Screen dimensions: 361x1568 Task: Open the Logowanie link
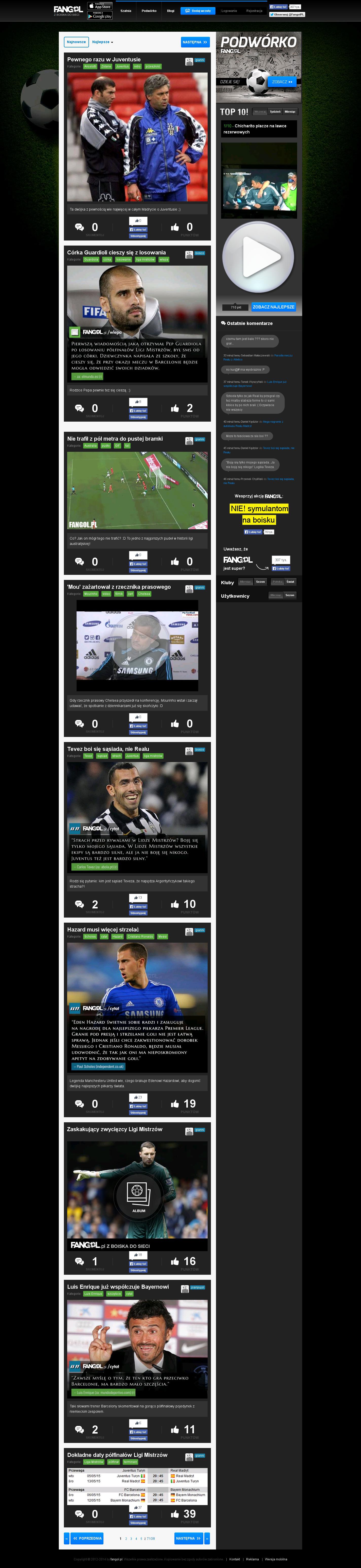point(229,10)
